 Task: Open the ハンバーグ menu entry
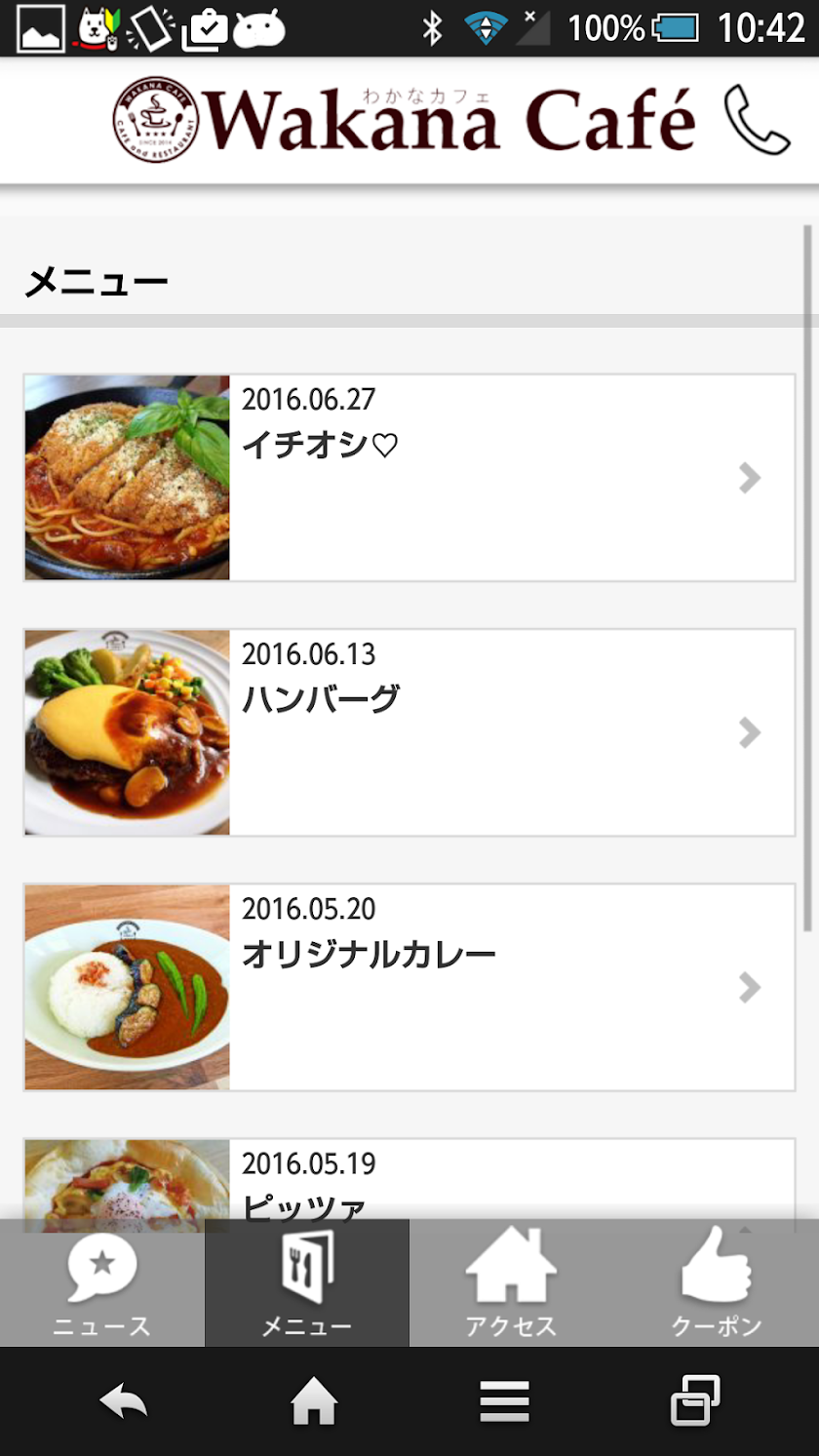(409, 732)
